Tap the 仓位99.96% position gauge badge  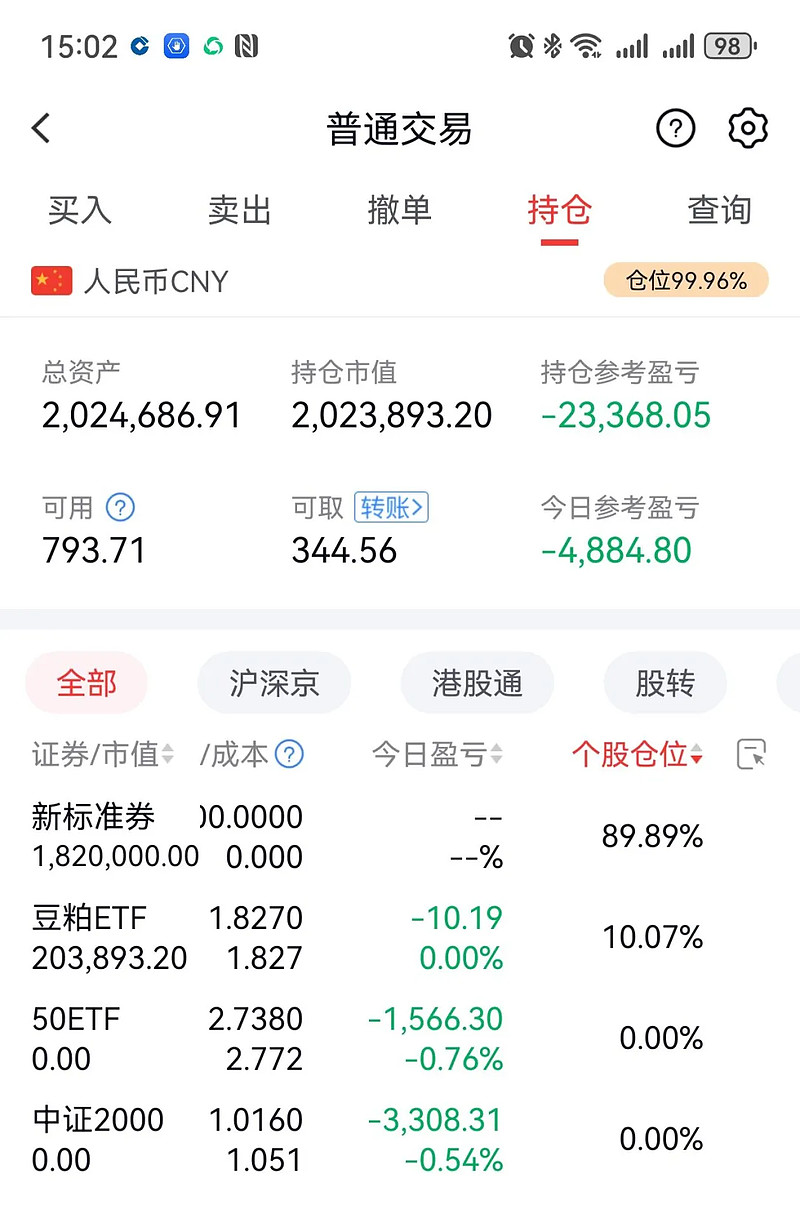coord(686,281)
